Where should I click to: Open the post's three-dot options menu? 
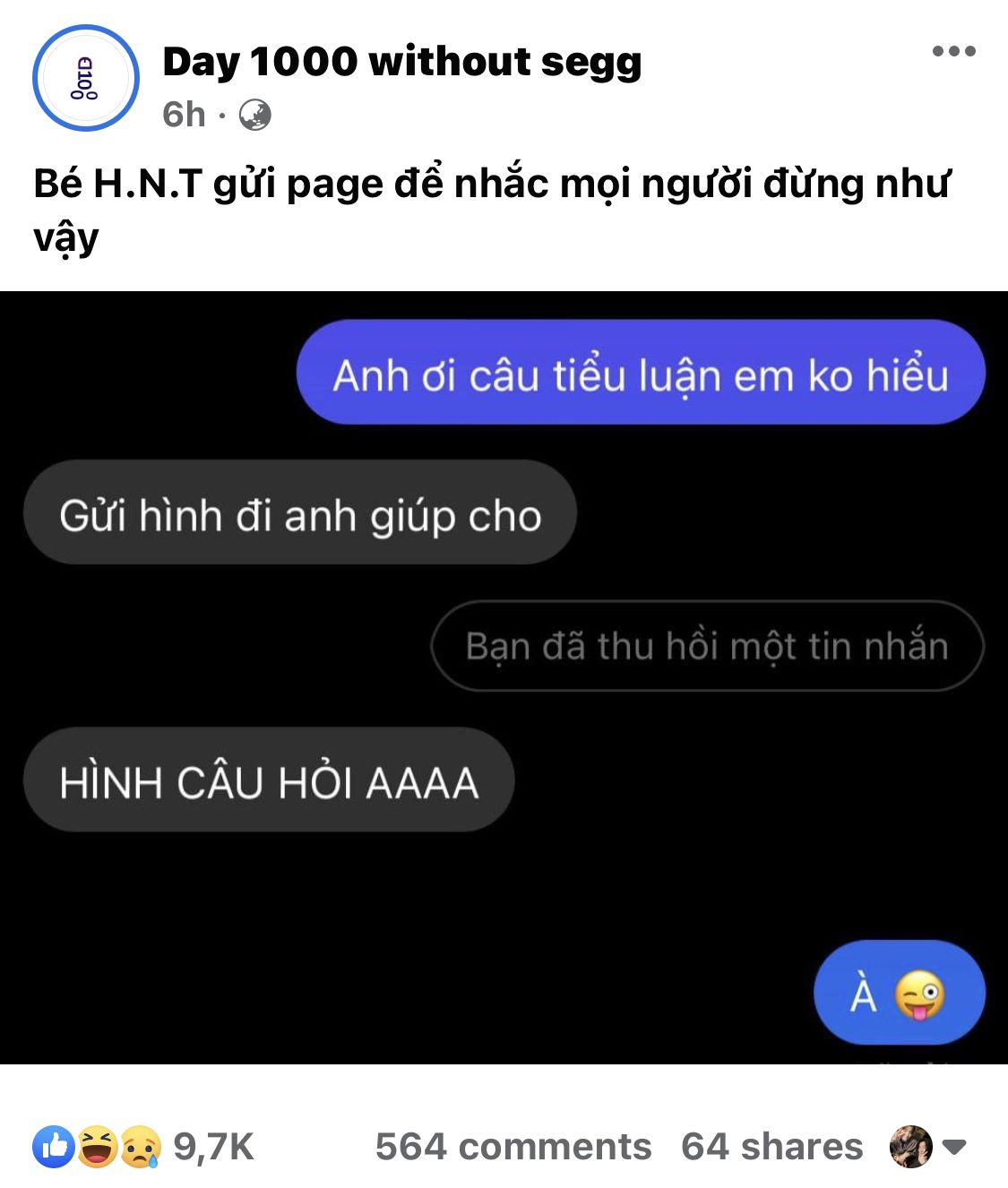(x=953, y=51)
